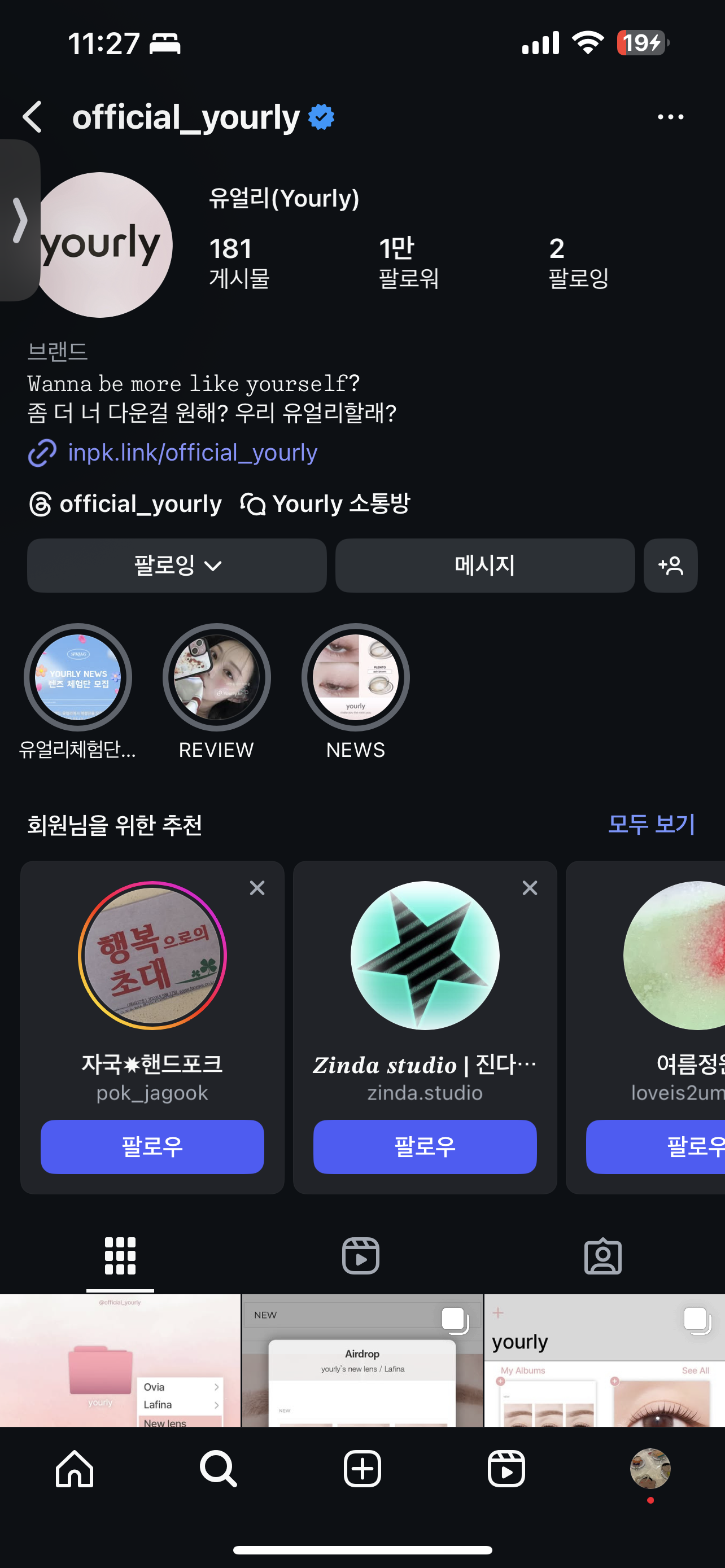
Task: Open the search tab in bottom navigation
Action: (218, 1469)
